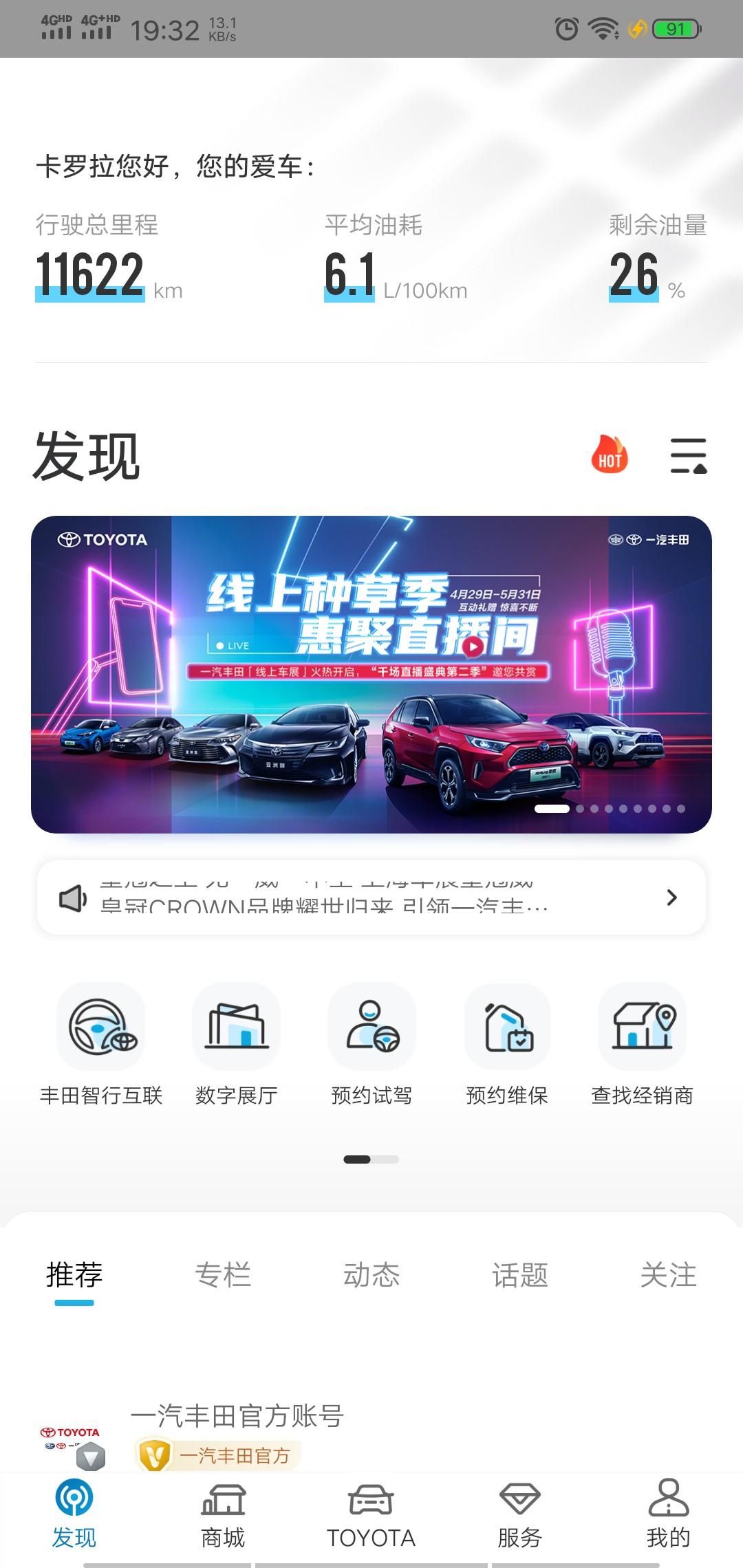Open the HOT flame icon
This screenshot has width=743, height=1568.
tap(610, 455)
